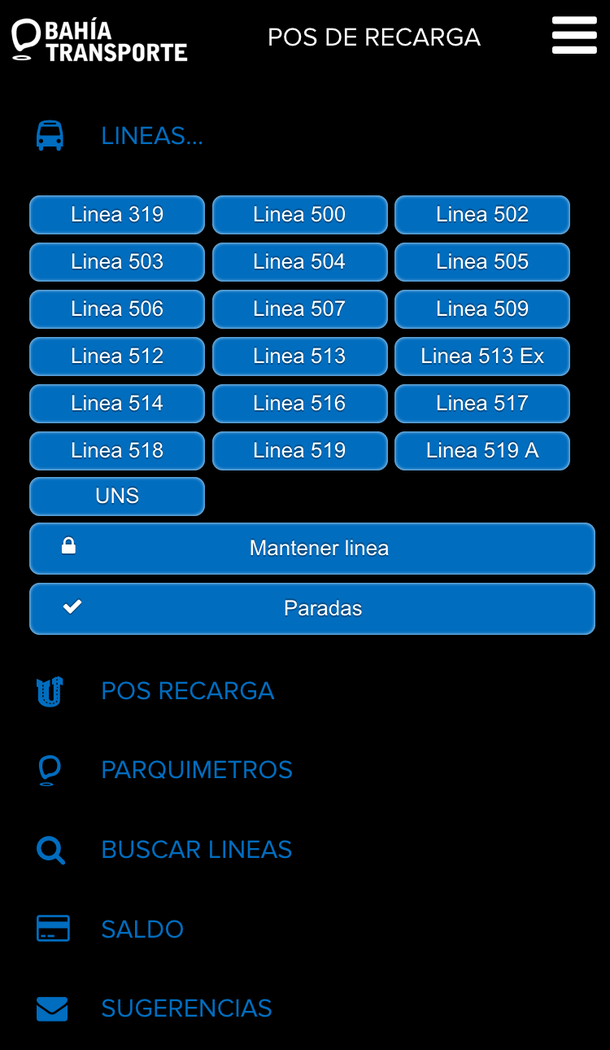Select Linea 516
This screenshot has height=1050, width=610.
(x=299, y=403)
